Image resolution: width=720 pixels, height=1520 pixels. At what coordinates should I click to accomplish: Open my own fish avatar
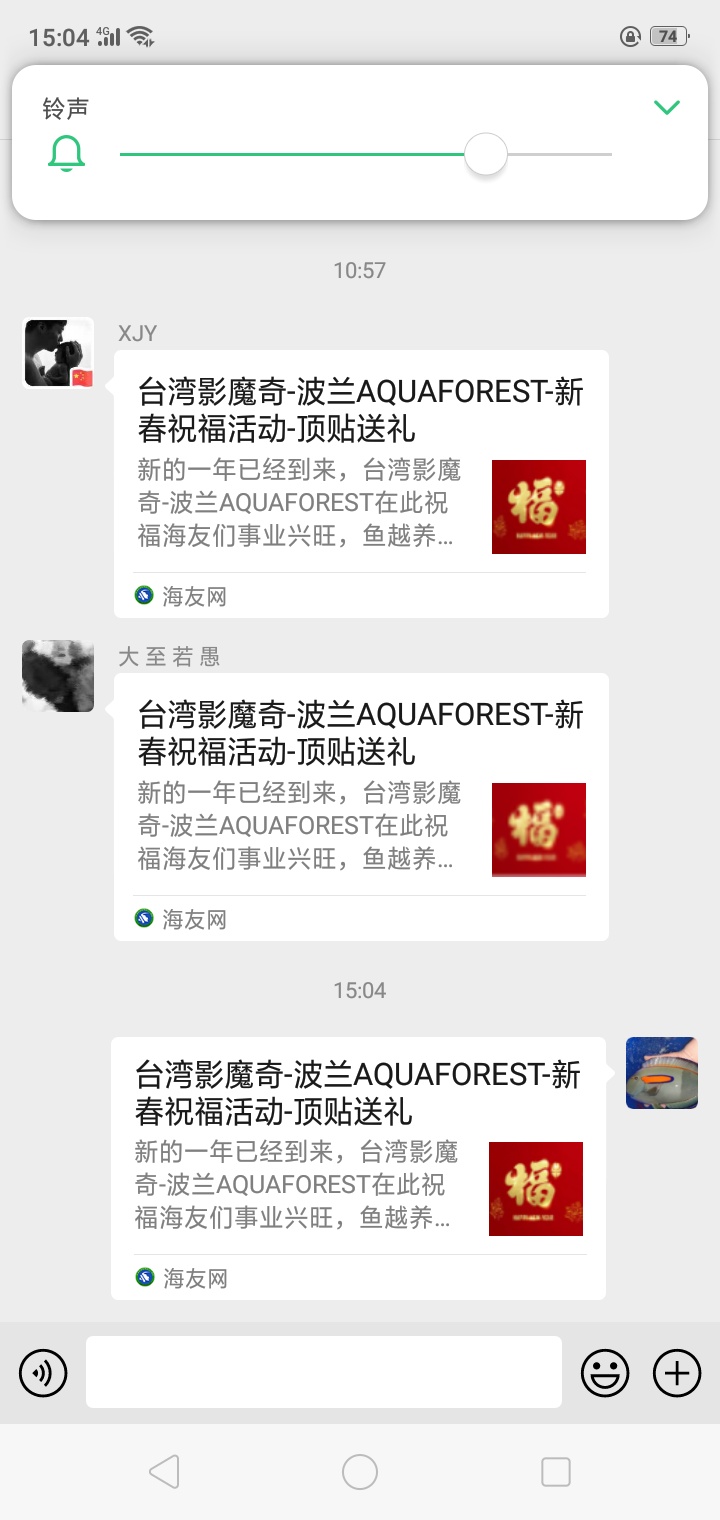click(661, 1073)
